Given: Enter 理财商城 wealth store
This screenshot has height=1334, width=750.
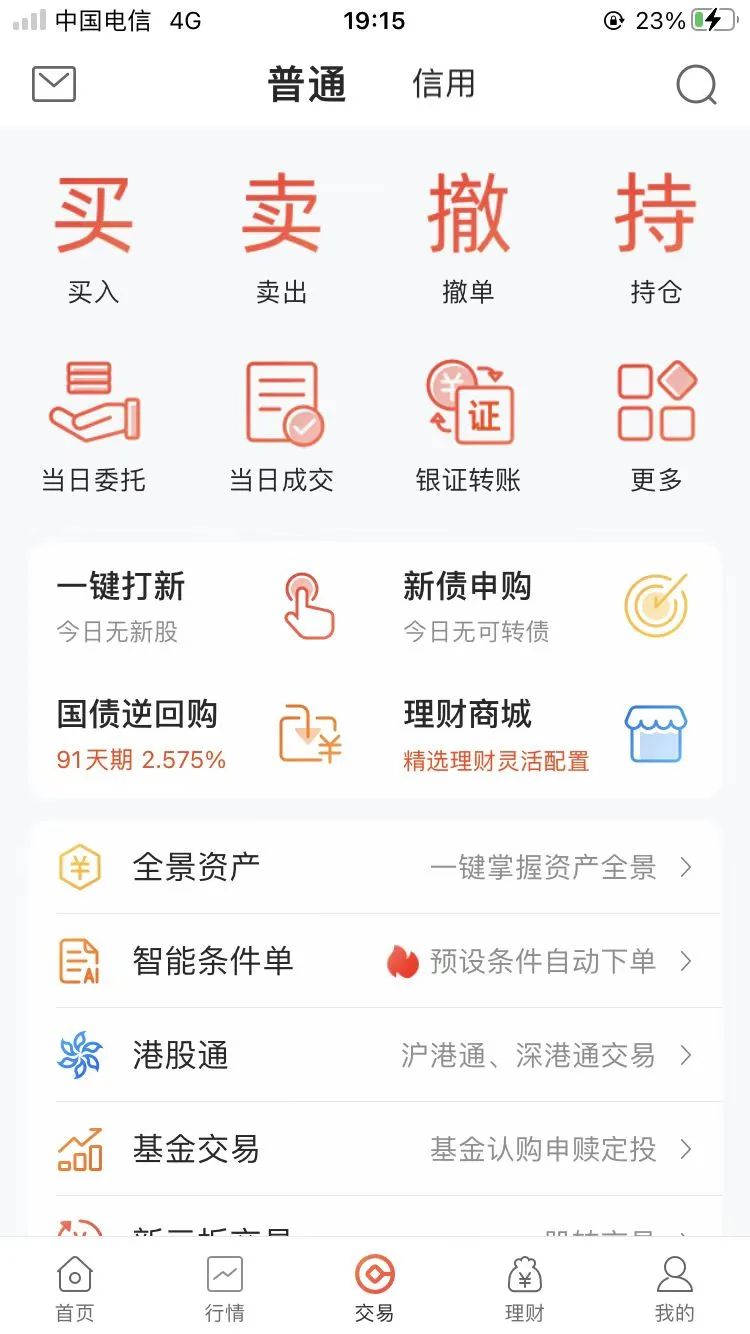Looking at the screenshot, I should click(x=547, y=734).
